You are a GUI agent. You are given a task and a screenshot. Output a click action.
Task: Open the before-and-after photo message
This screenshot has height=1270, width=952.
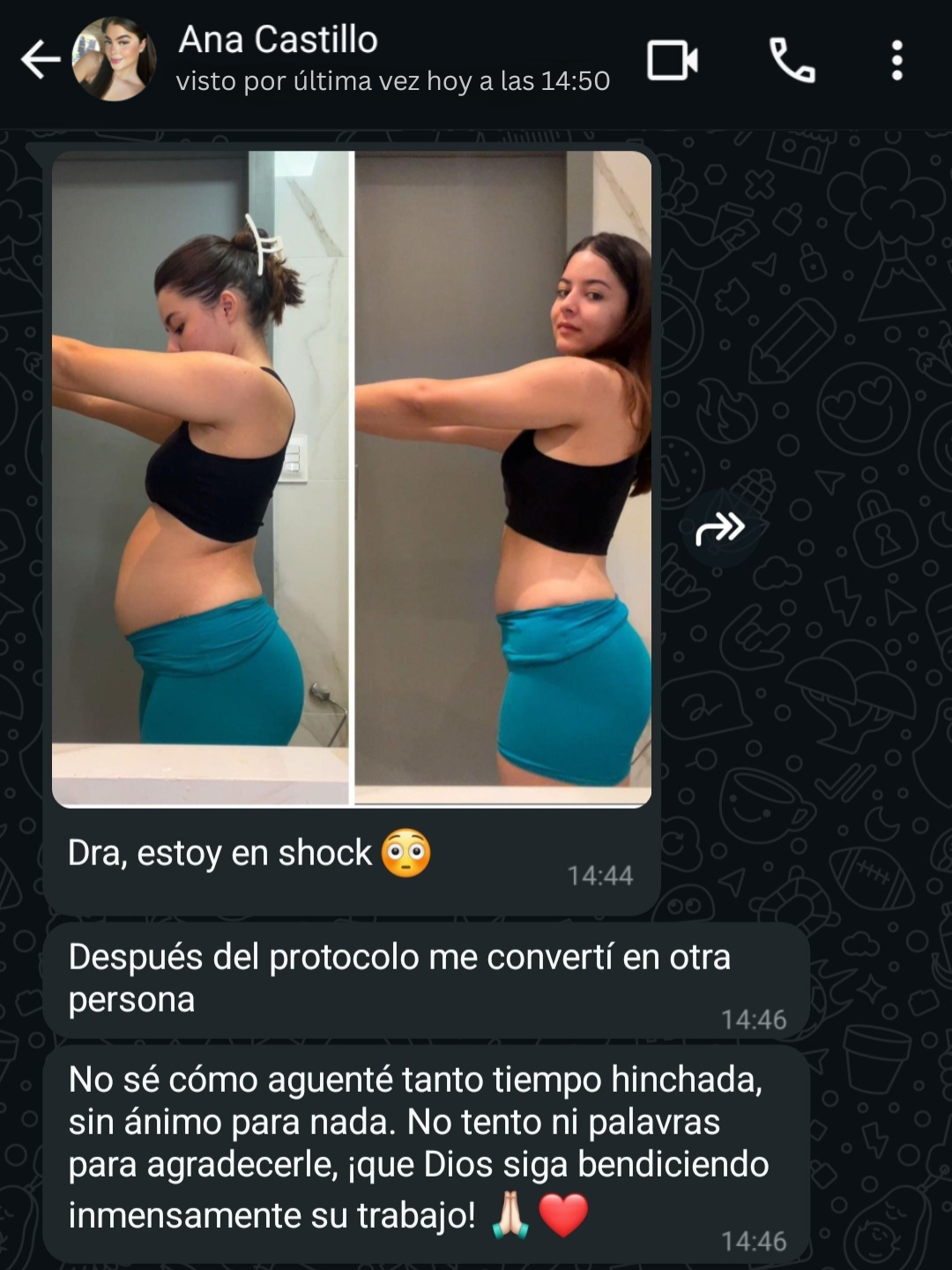tap(351, 478)
